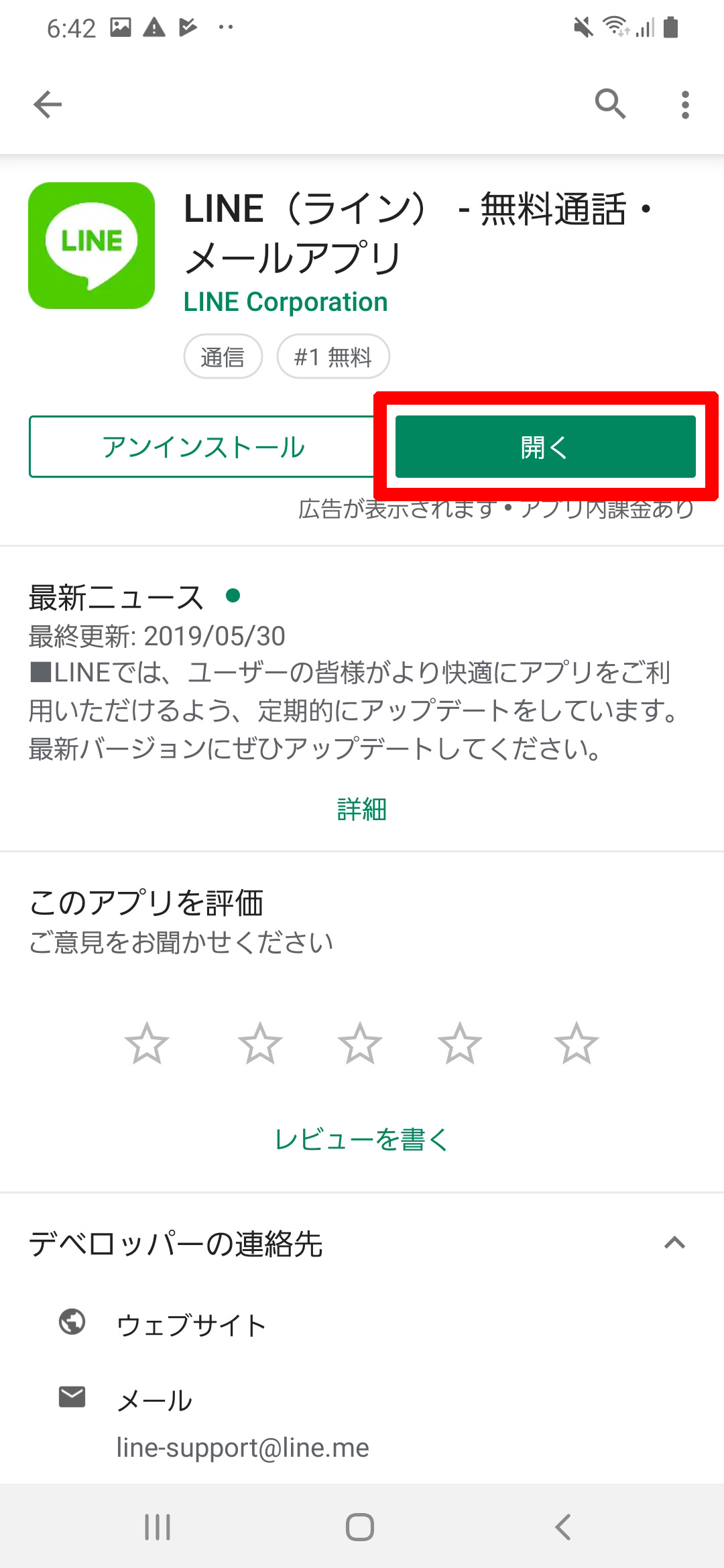
Task: Tap the アンインストール button
Action: pyautogui.click(x=203, y=447)
